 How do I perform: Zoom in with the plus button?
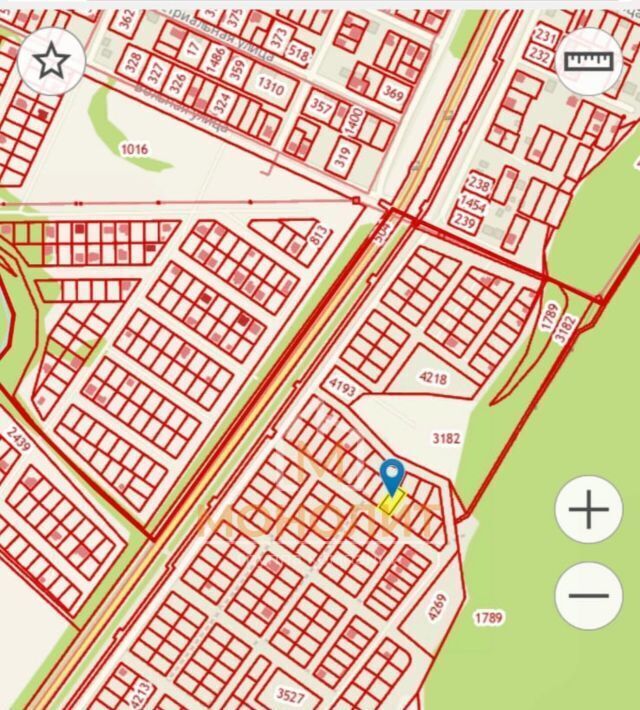click(x=589, y=510)
